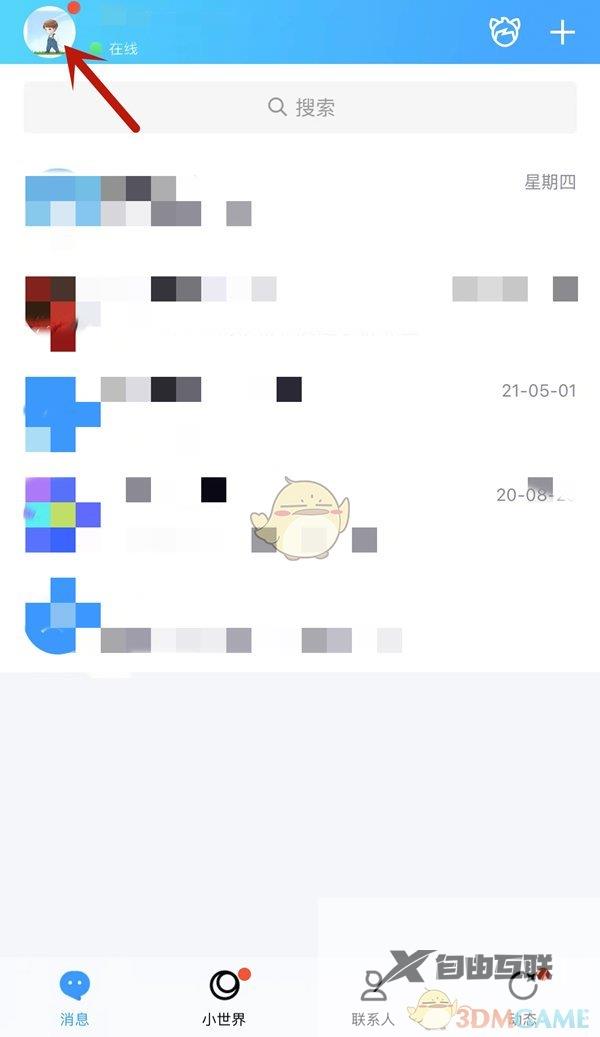This screenshot has height=1037, width=600.
Task: Switch to the 动态 tab
Action: pyautogui.click(x=524, y=999)
